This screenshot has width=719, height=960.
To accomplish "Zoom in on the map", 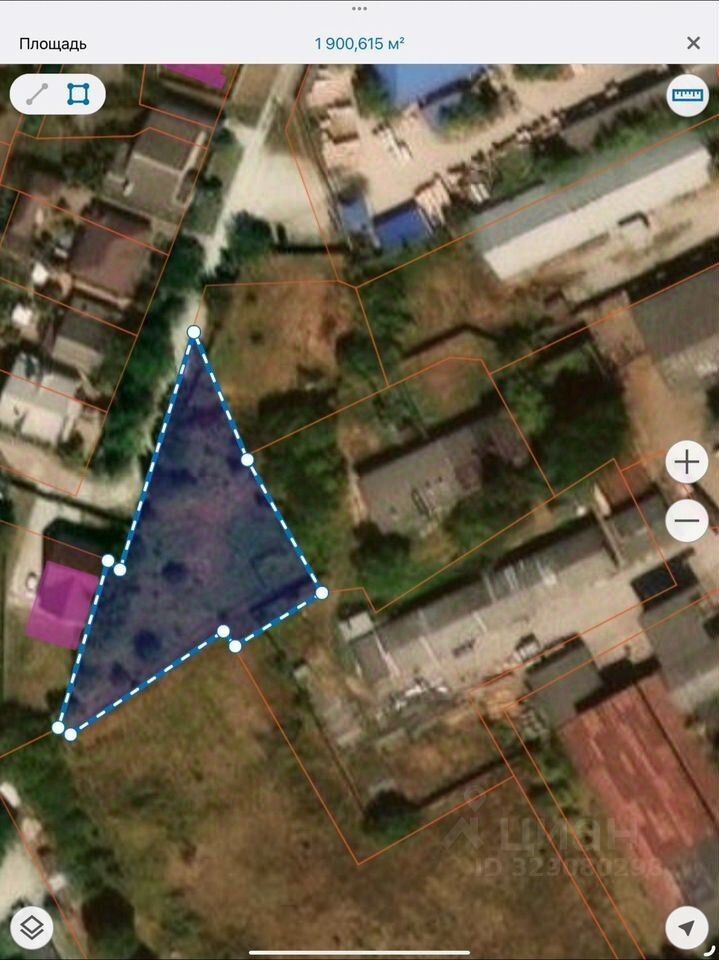I will pos(687,462).
